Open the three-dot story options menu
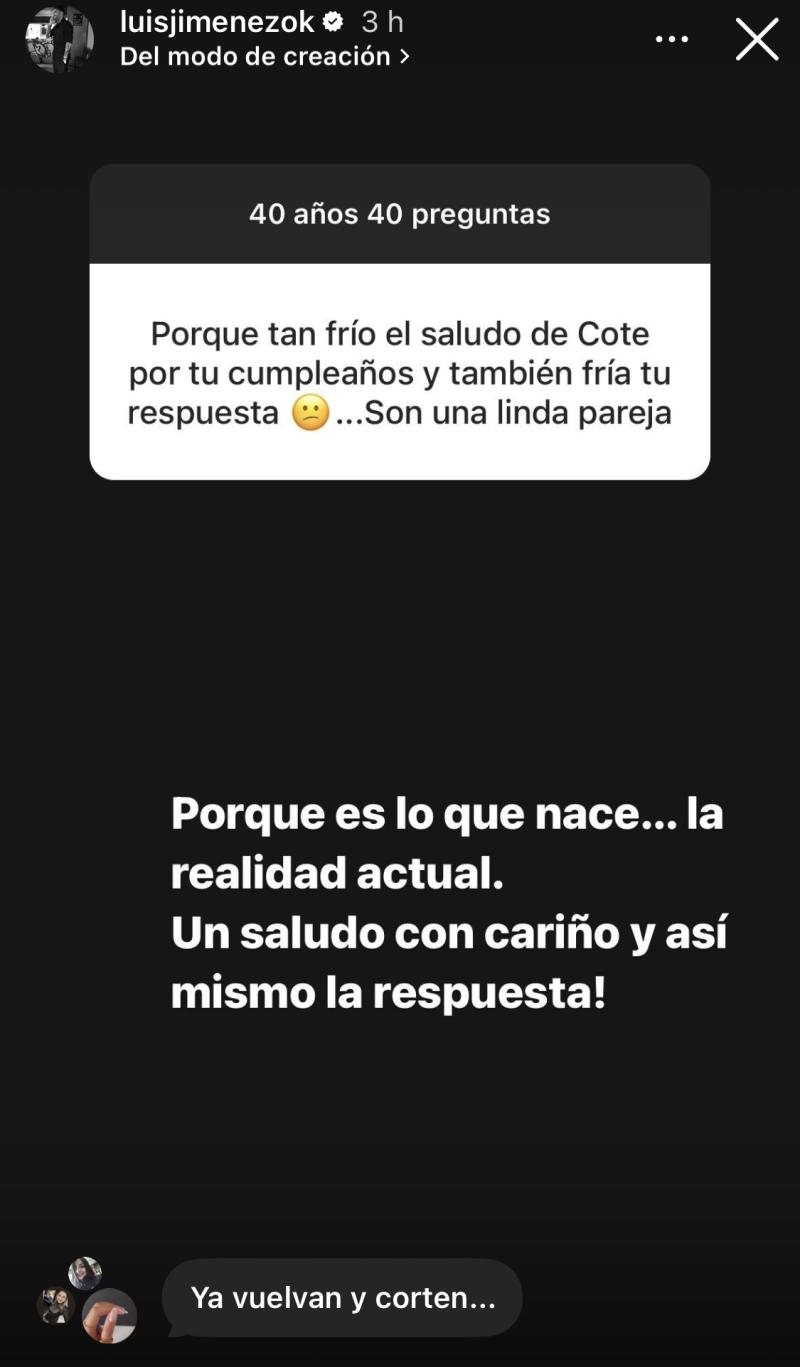Image resolution: width=800 pixels, height=1367 pixels. [x=671, y=38]
